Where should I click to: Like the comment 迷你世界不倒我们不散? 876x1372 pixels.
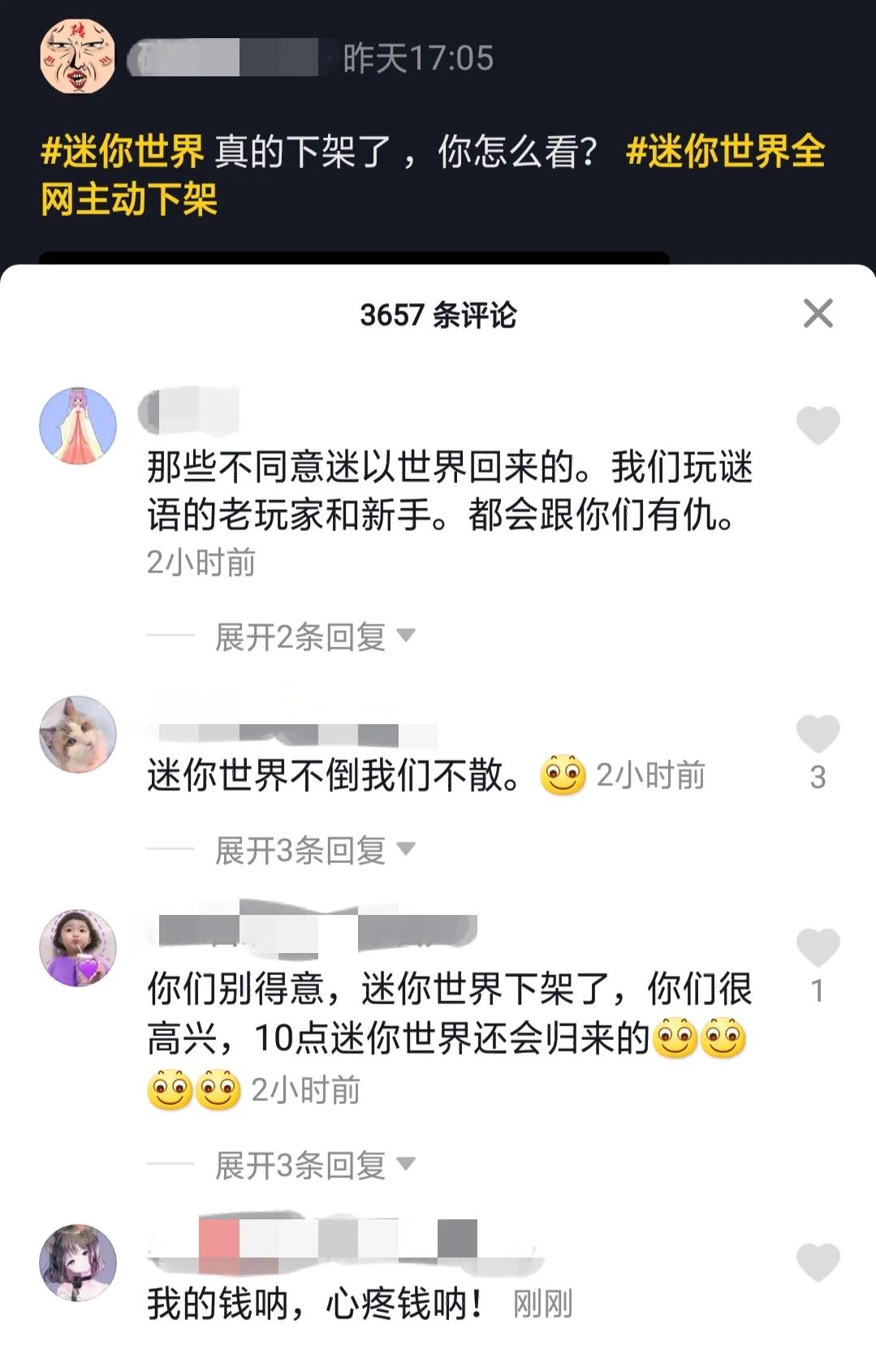coord(818,734)
